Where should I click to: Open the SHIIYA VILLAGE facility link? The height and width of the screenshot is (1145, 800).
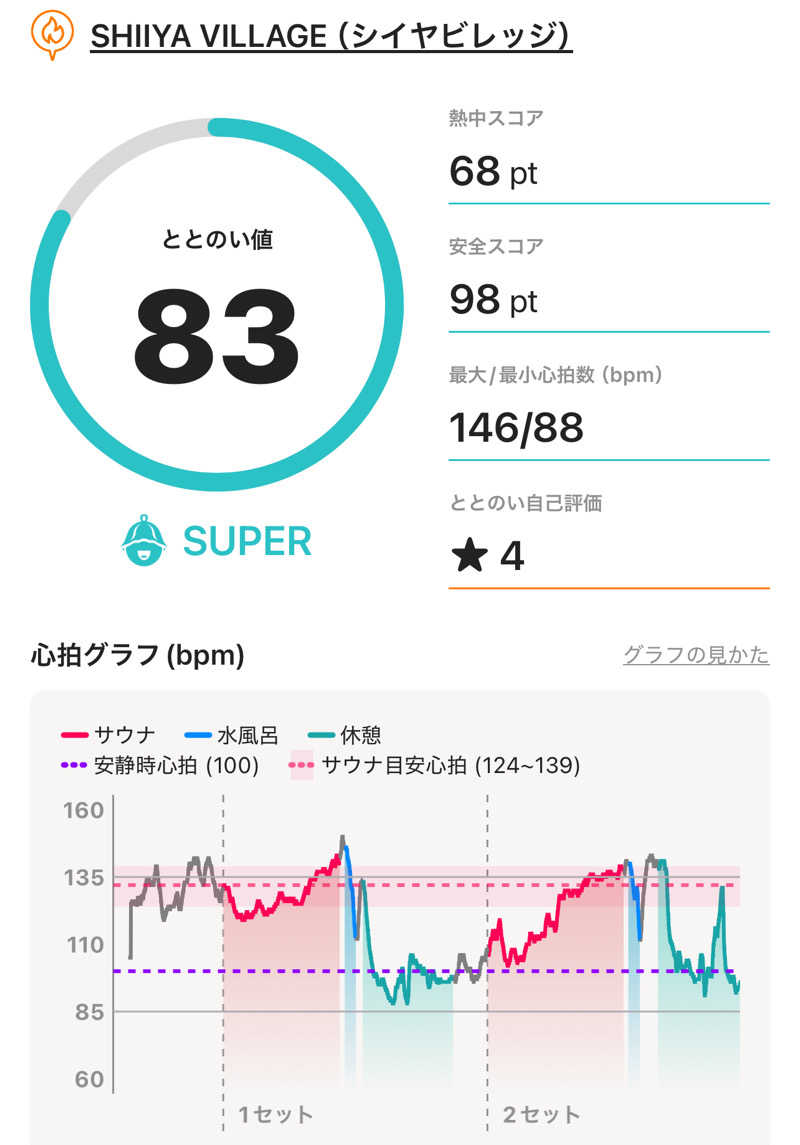331,37
